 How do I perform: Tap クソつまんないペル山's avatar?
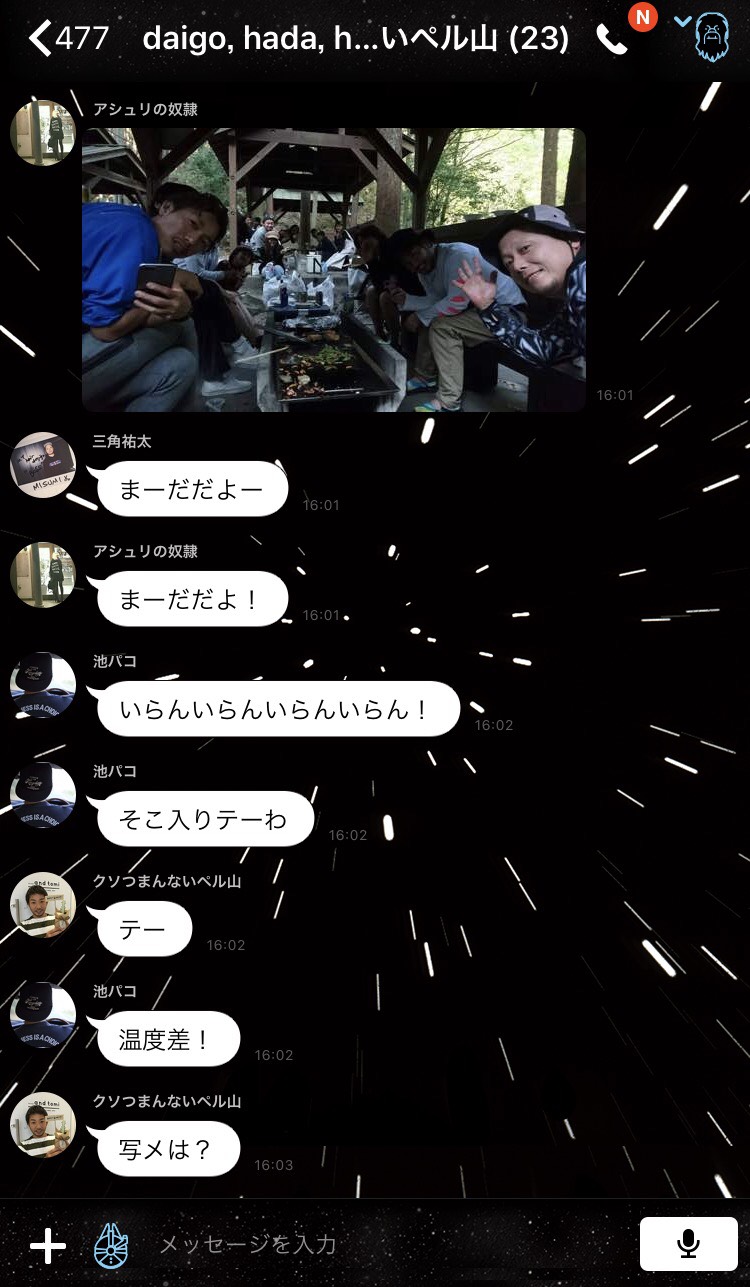point(42,904)
